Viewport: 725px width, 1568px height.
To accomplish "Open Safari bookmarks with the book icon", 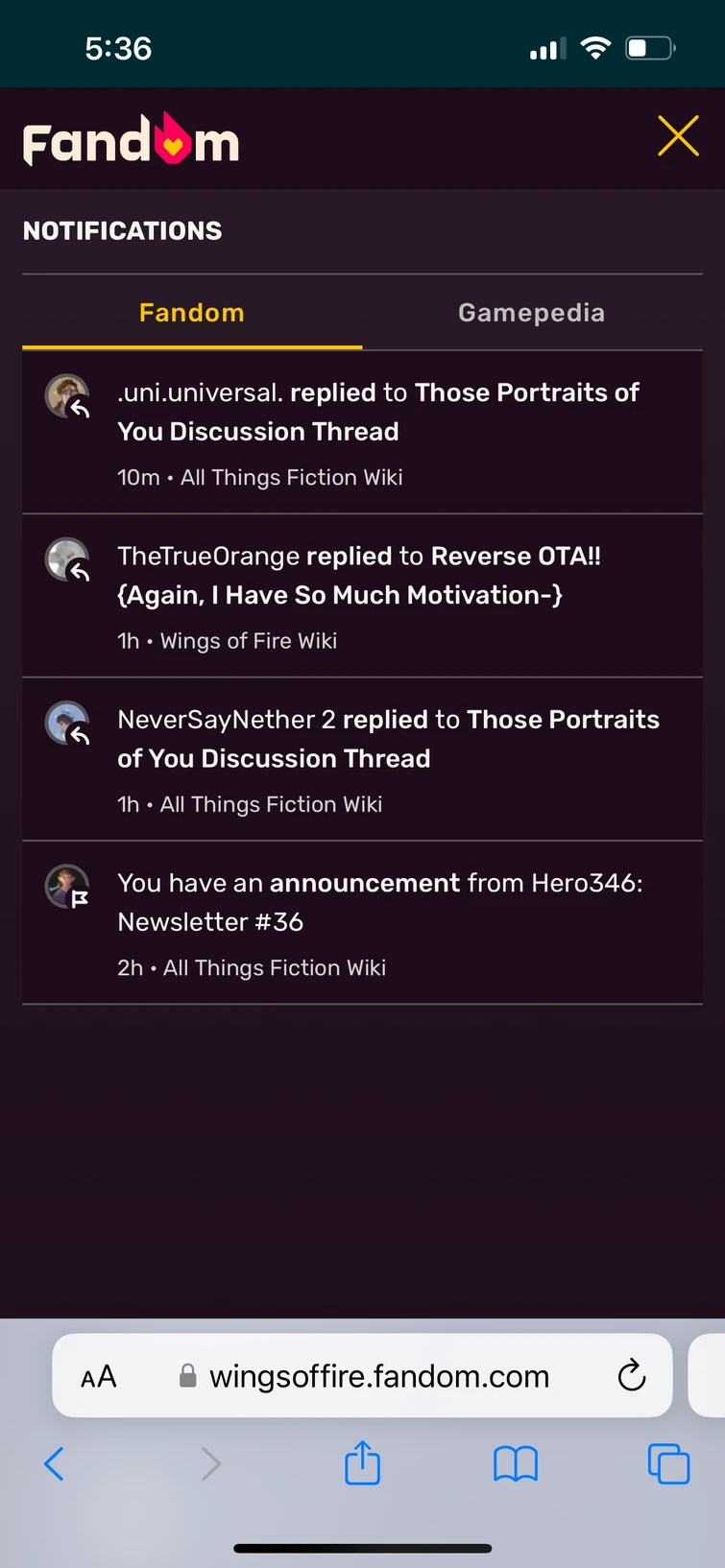I will pos(516,1463).
